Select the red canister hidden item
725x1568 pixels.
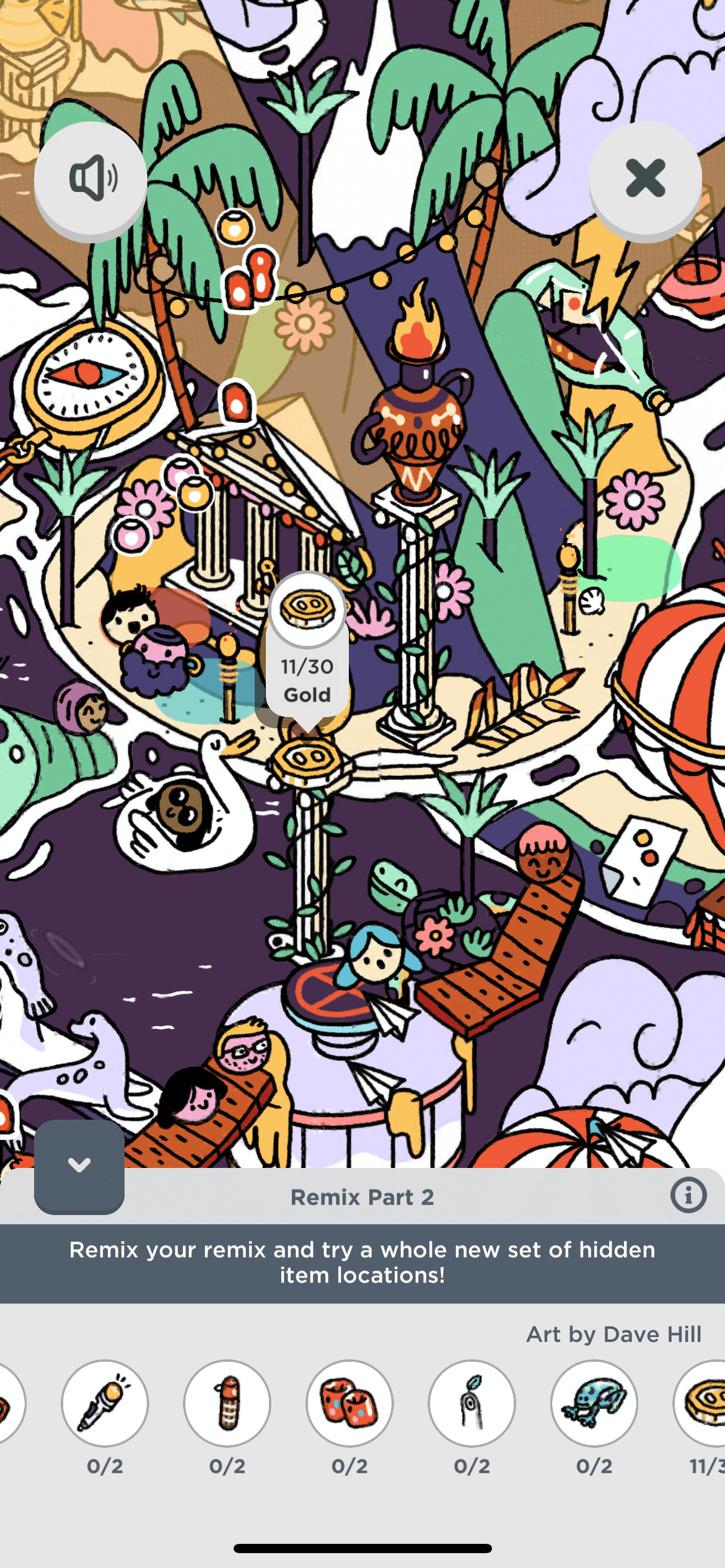click(x=227, y=1403)
